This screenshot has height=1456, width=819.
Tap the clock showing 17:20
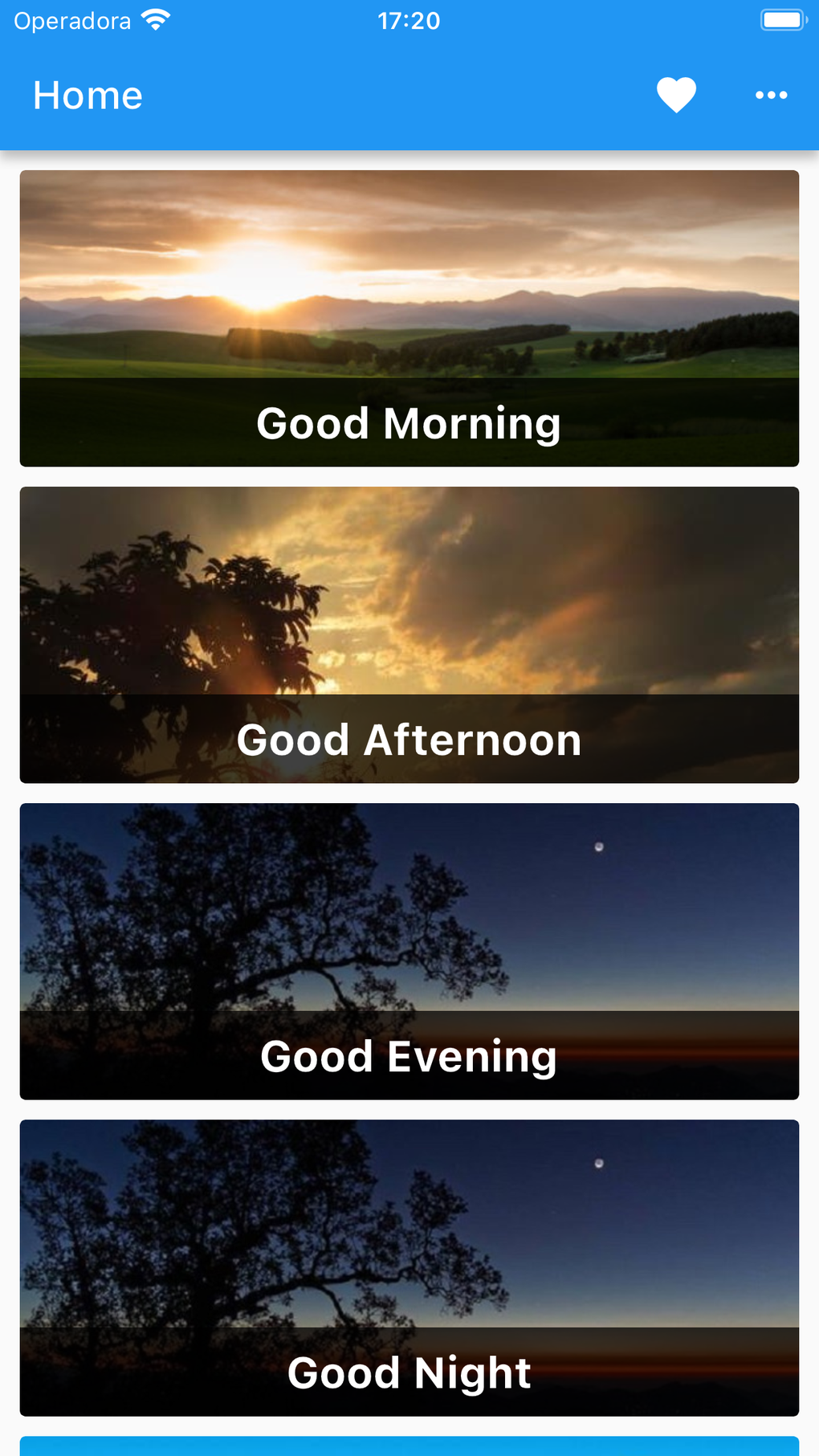pyautogui.click(x=409, y=20)
